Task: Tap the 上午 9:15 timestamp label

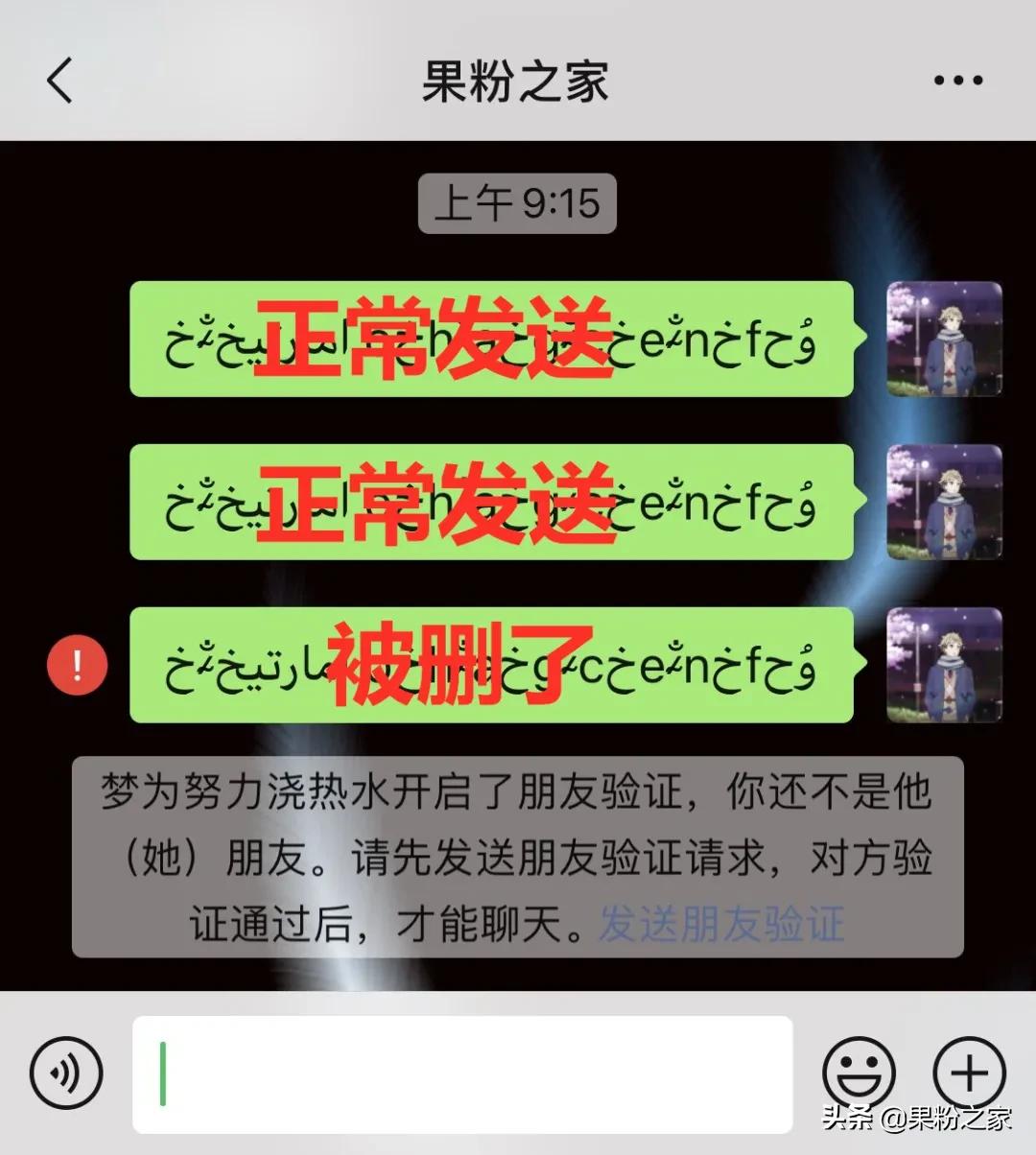Action: pos(518,201)
